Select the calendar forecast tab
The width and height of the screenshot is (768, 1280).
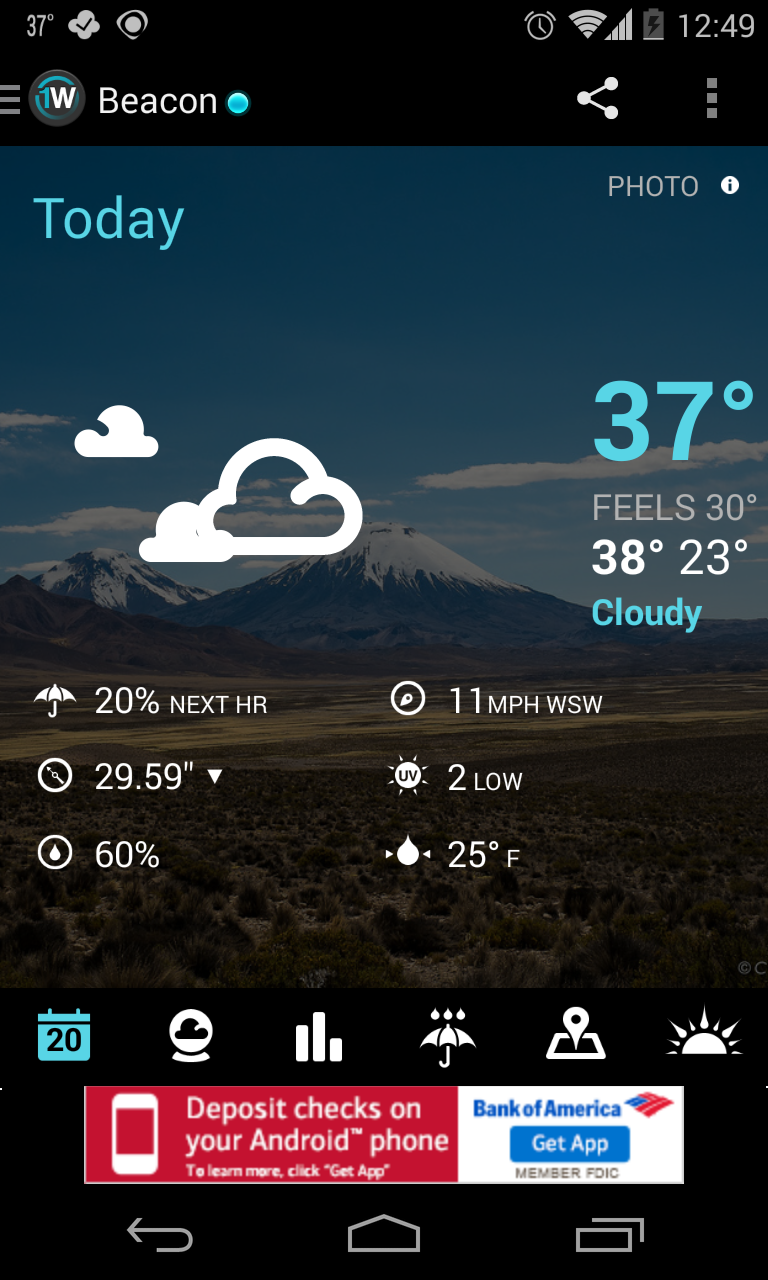[x=64, y=1035]
